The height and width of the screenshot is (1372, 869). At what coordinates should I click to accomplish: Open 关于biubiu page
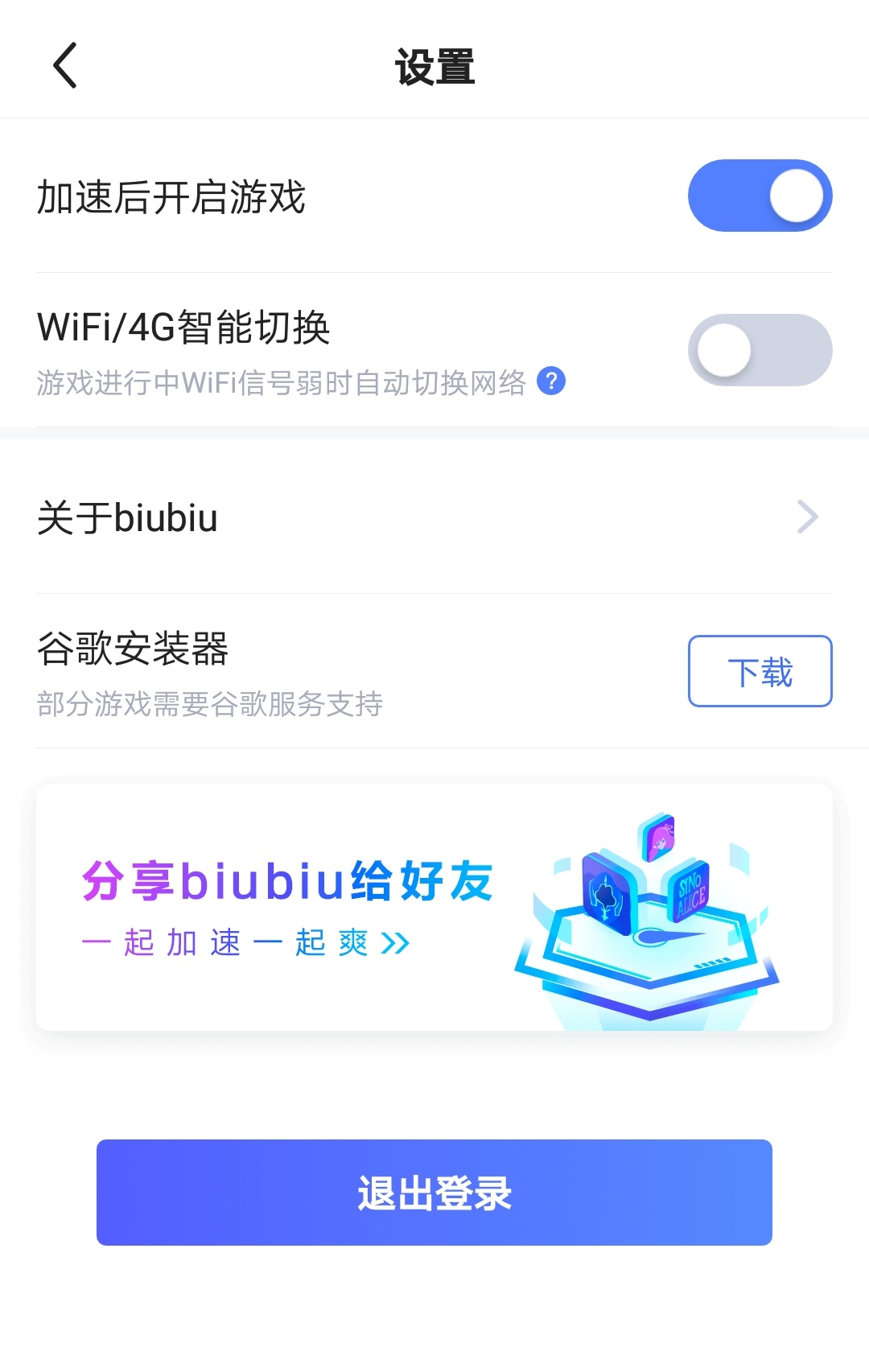coord(434,517)
